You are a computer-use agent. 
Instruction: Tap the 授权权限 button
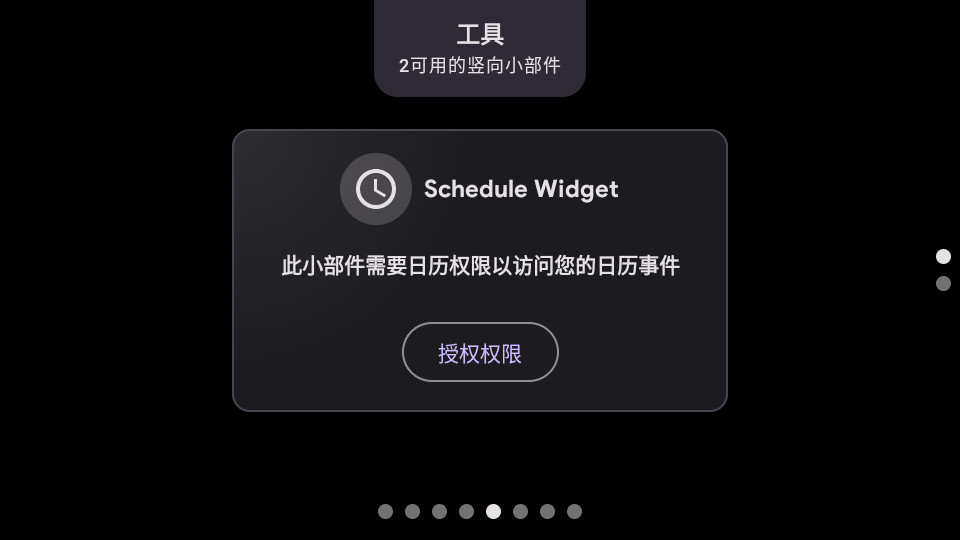tap(480, 352)
